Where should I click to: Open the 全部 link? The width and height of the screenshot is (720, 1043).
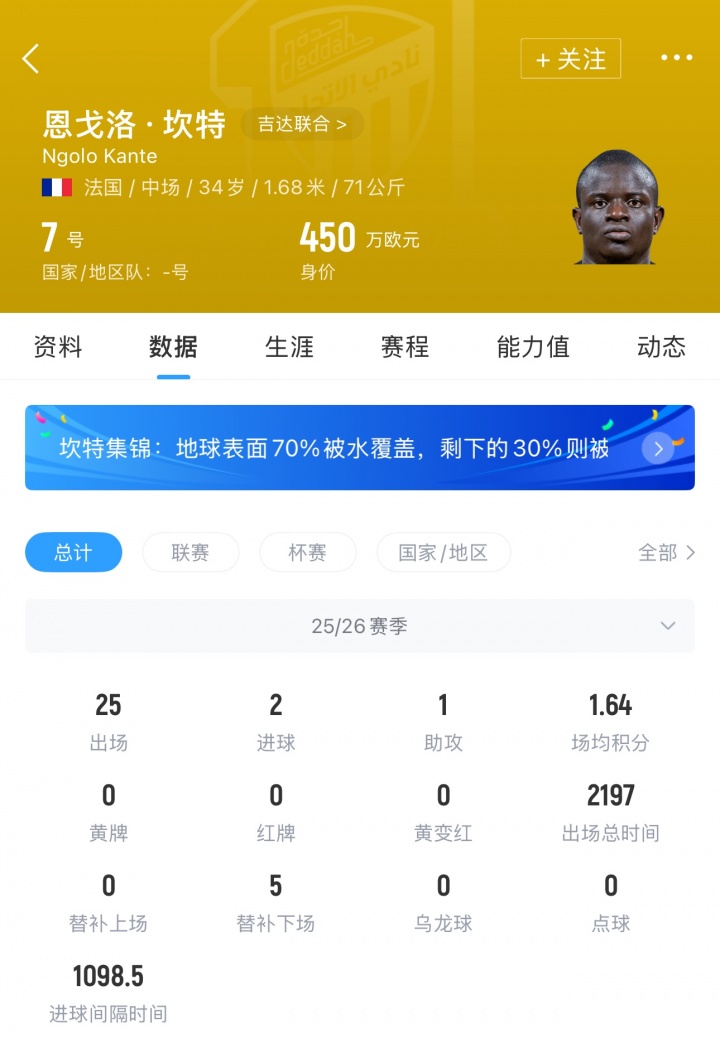point(666,552)
